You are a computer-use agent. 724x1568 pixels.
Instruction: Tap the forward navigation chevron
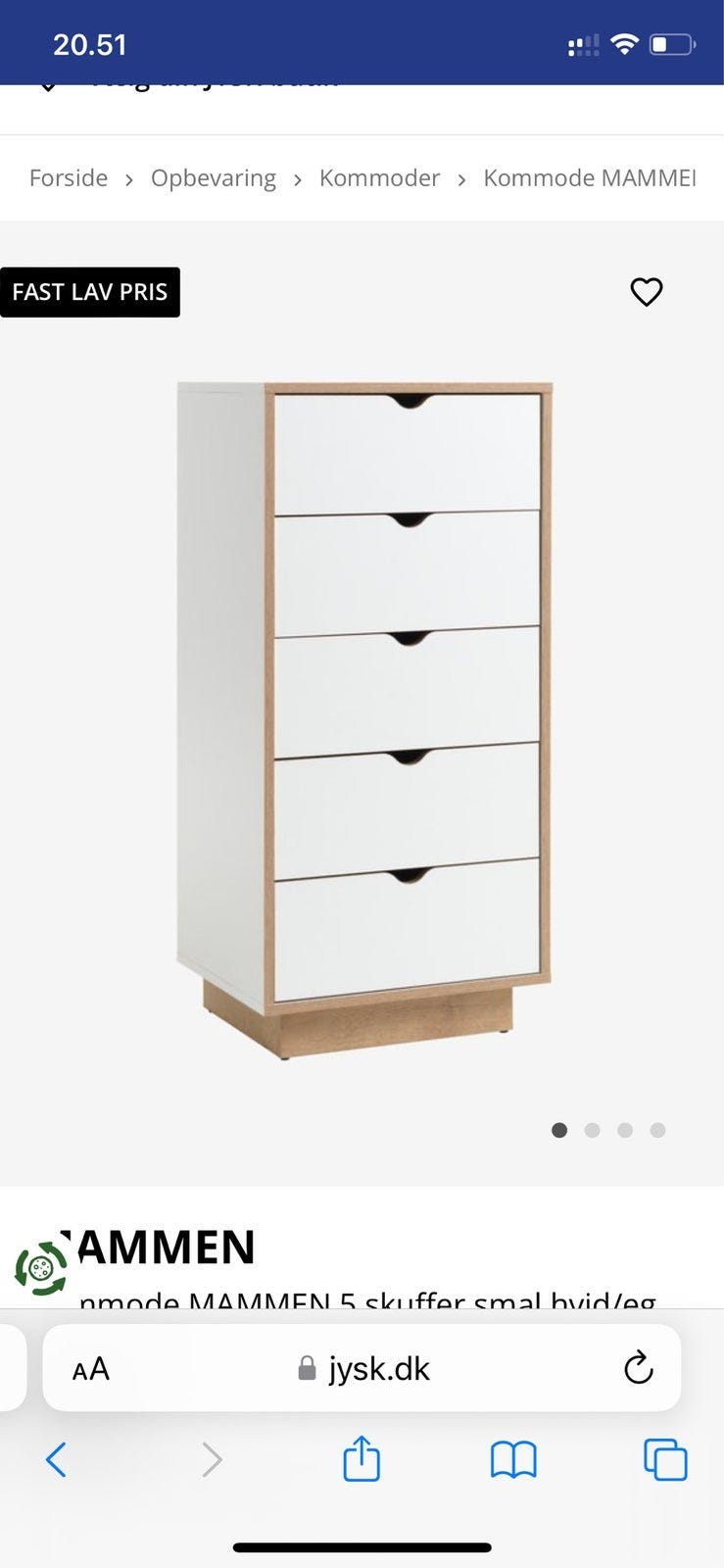[x=213, y=1459]
